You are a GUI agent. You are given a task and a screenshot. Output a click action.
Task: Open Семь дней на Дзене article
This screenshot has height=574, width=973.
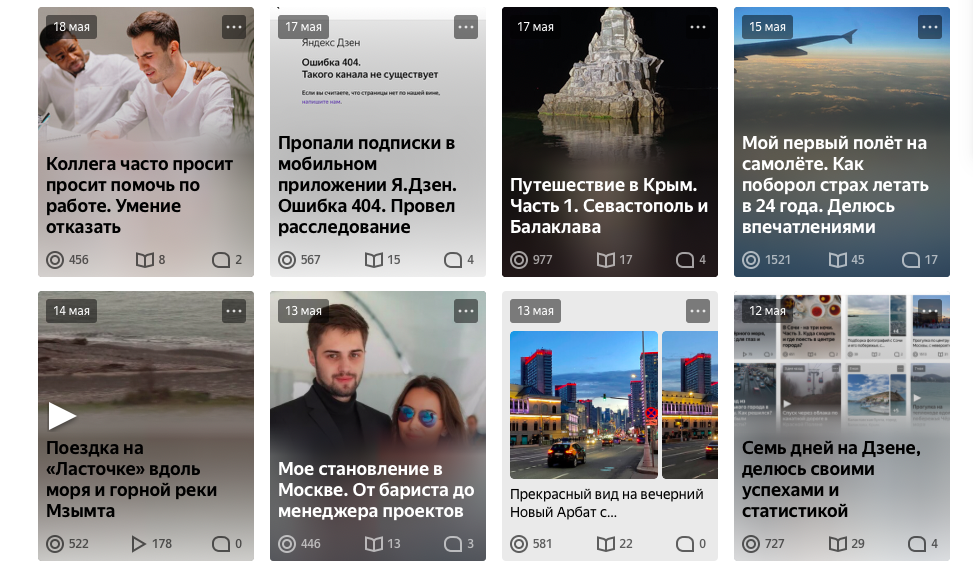[831, 480]
